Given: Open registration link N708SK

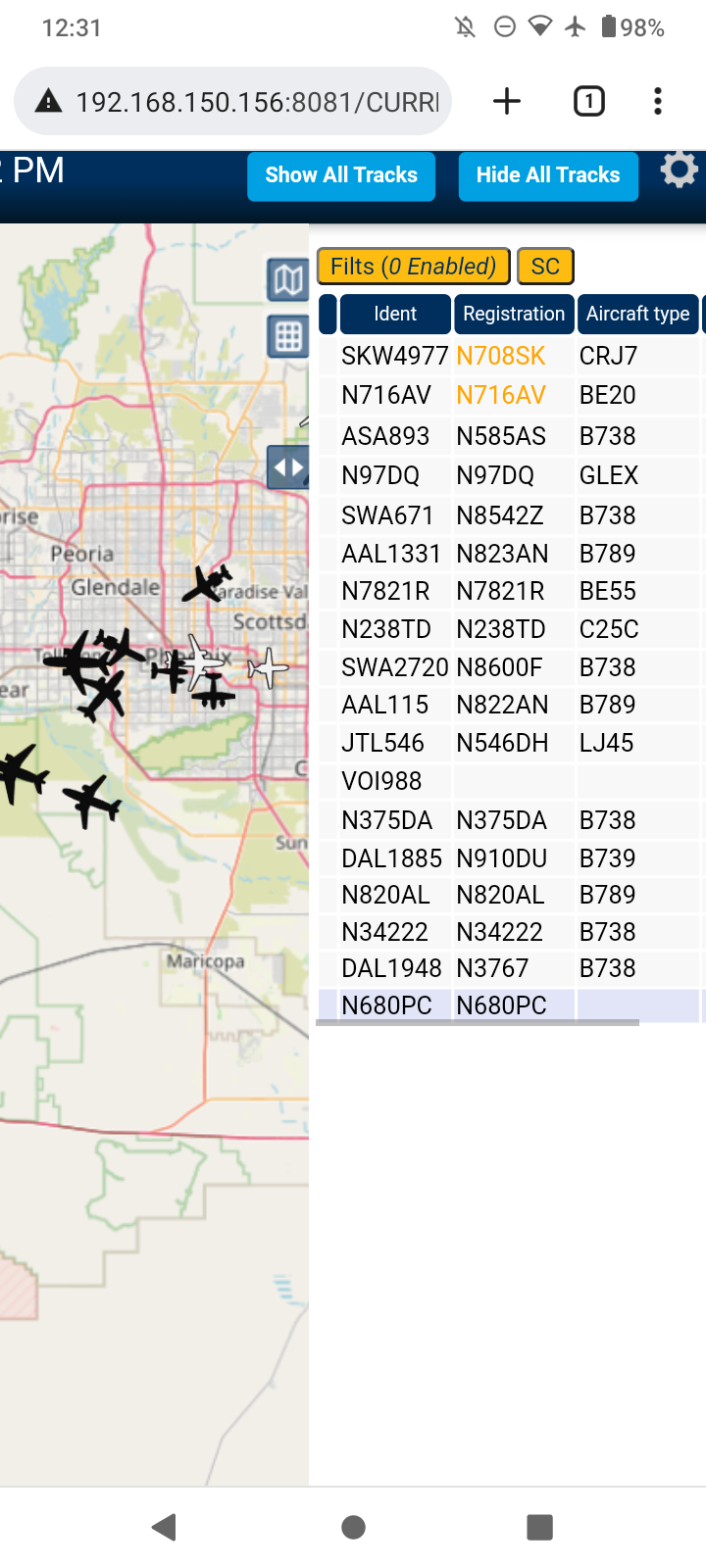Looking at the screenshot, I should coord(501,356).
